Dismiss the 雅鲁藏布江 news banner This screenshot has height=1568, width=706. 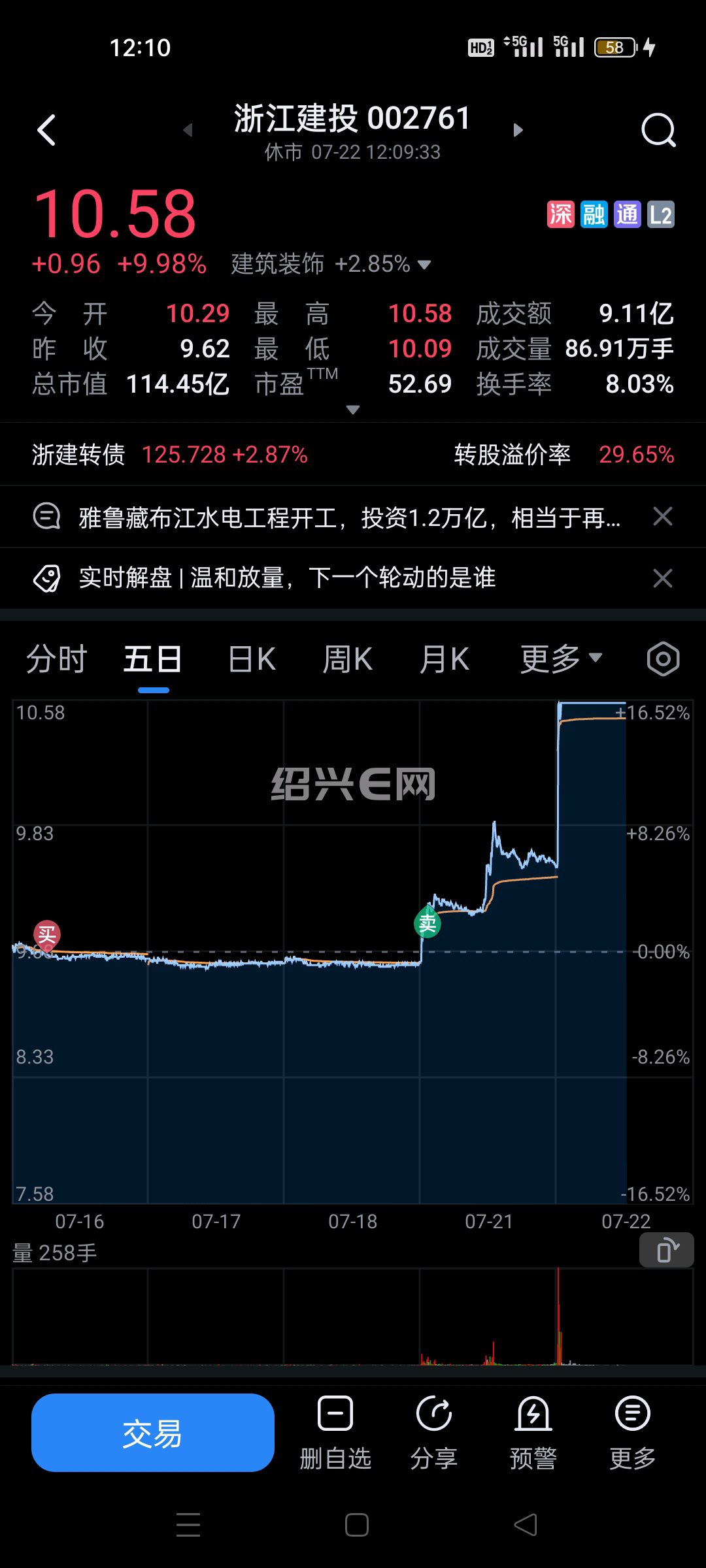tap(663, 517)
